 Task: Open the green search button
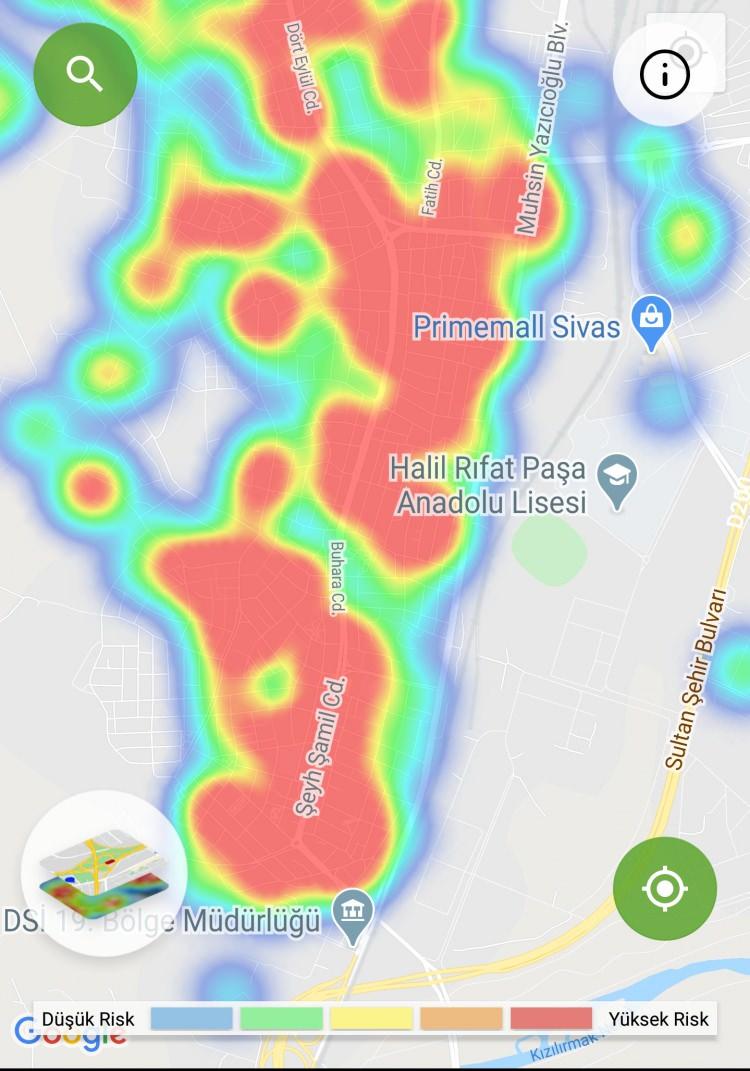click(x=85, y=74)
